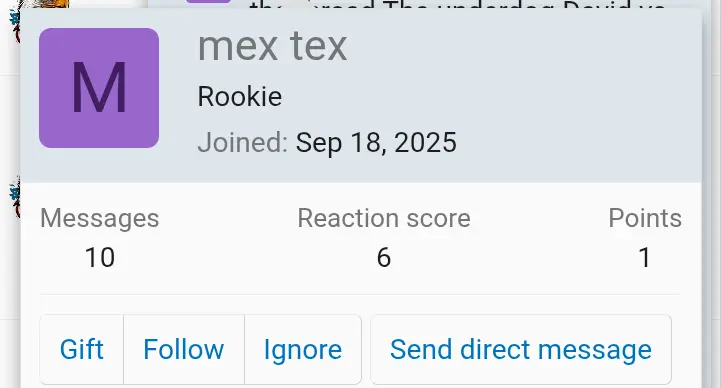
Task: Ignore the user mex tex
Action: pos(303,349)
